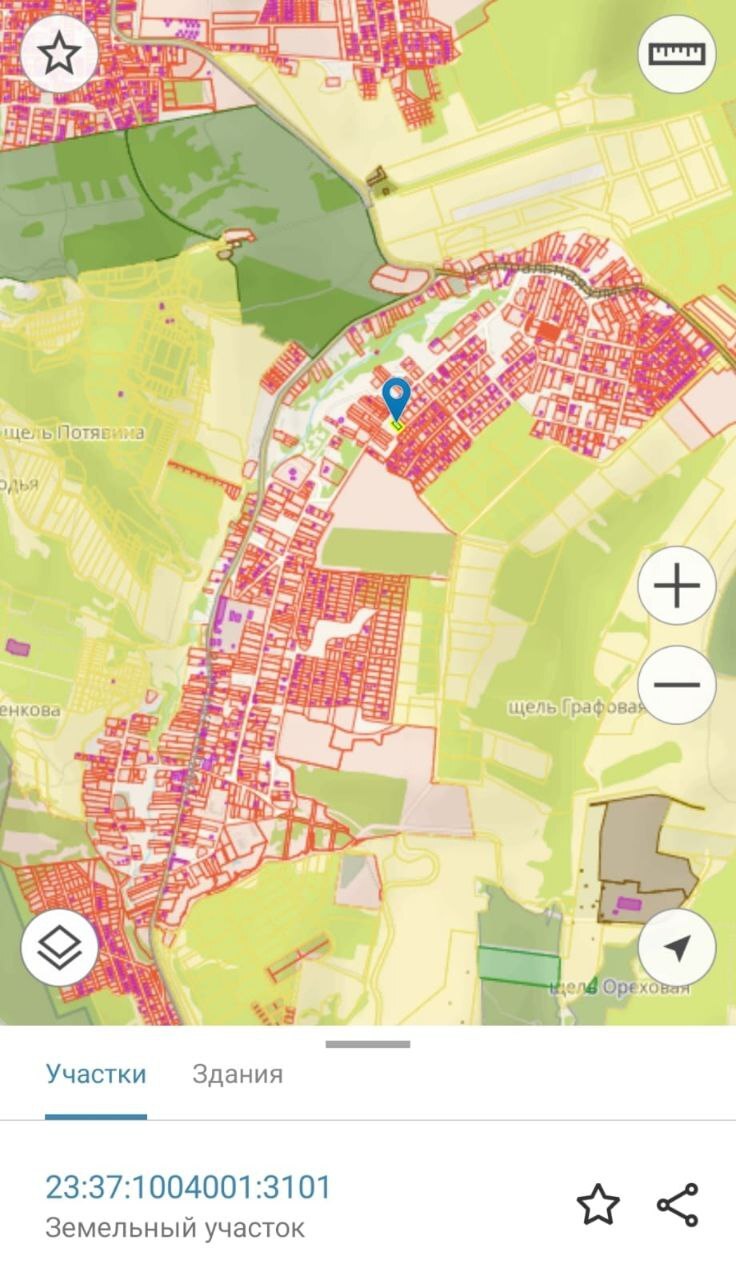Center map on my location
Image resolution: width=736 pixels, height=1280 pixels.
click(x=677, y=947)
